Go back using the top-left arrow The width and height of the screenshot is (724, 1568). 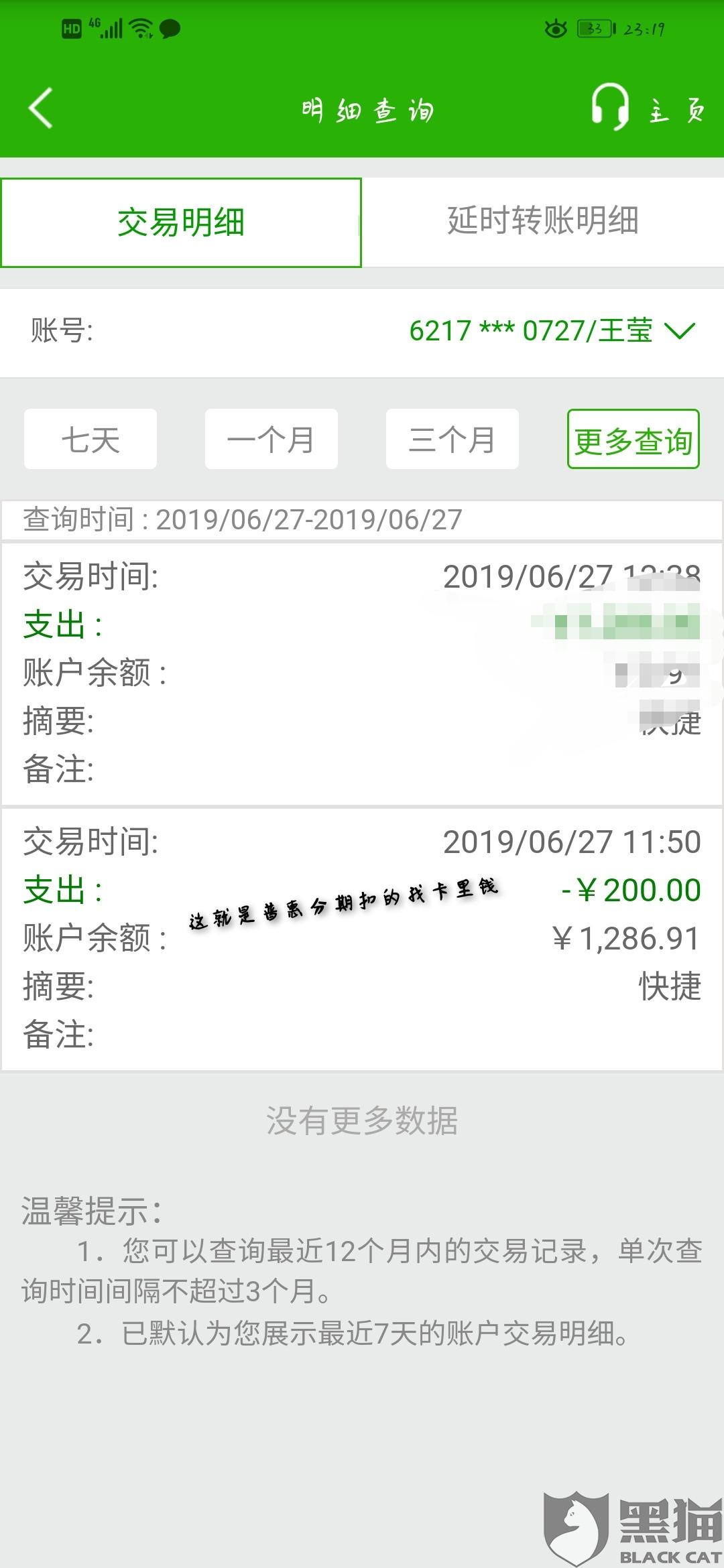pos(40,108)
